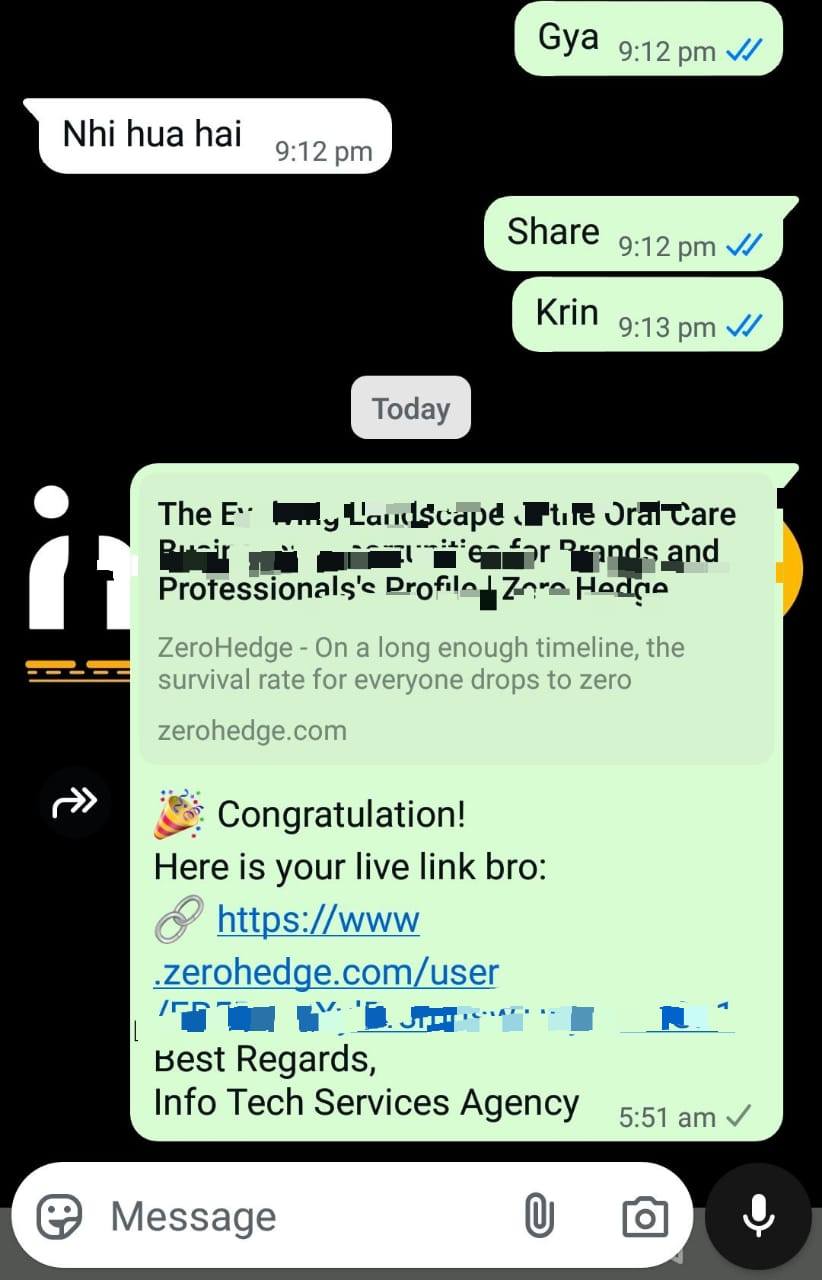The width and height of the screenshot is (822, 1280).
Task: Open the camera from the chat bar
Action: click(644, 1216)
